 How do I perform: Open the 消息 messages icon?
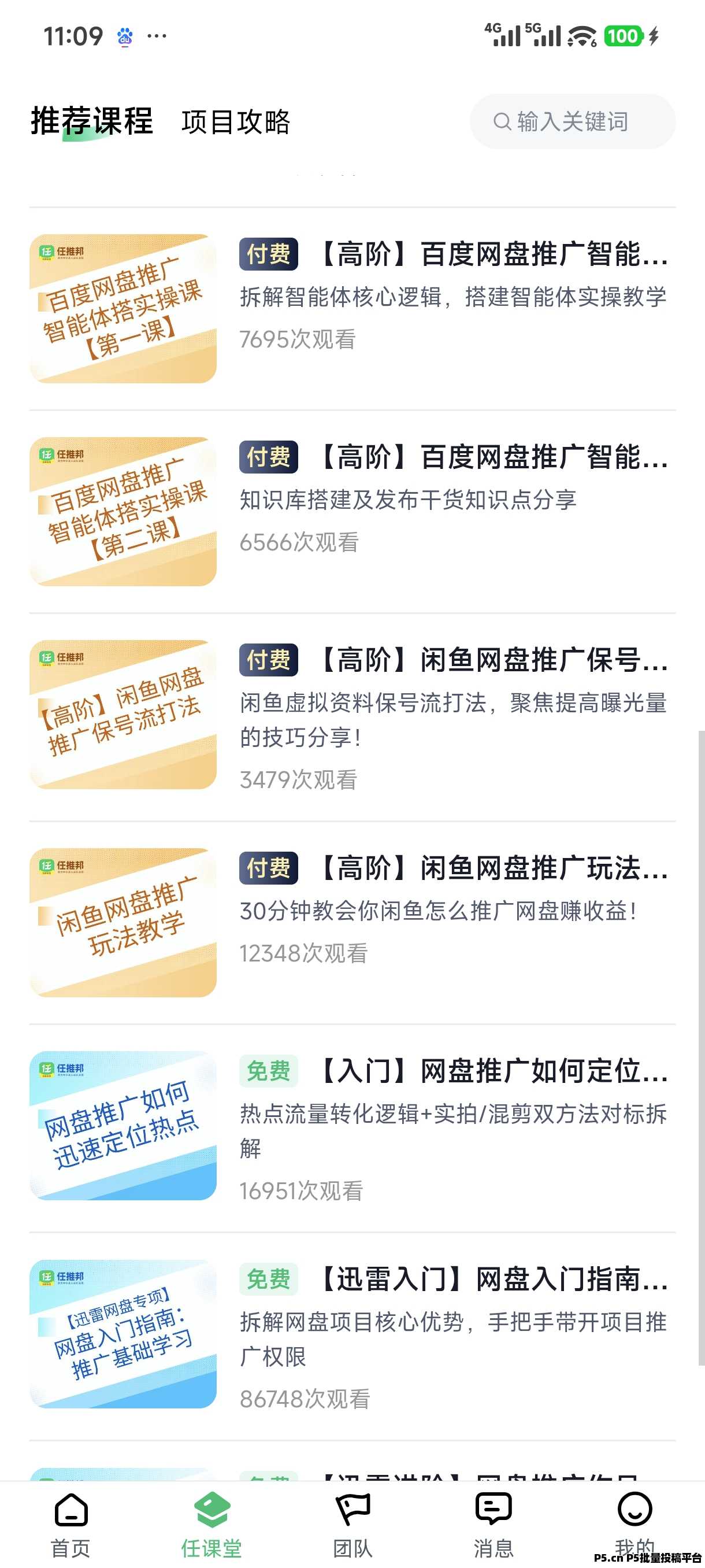493,1510
